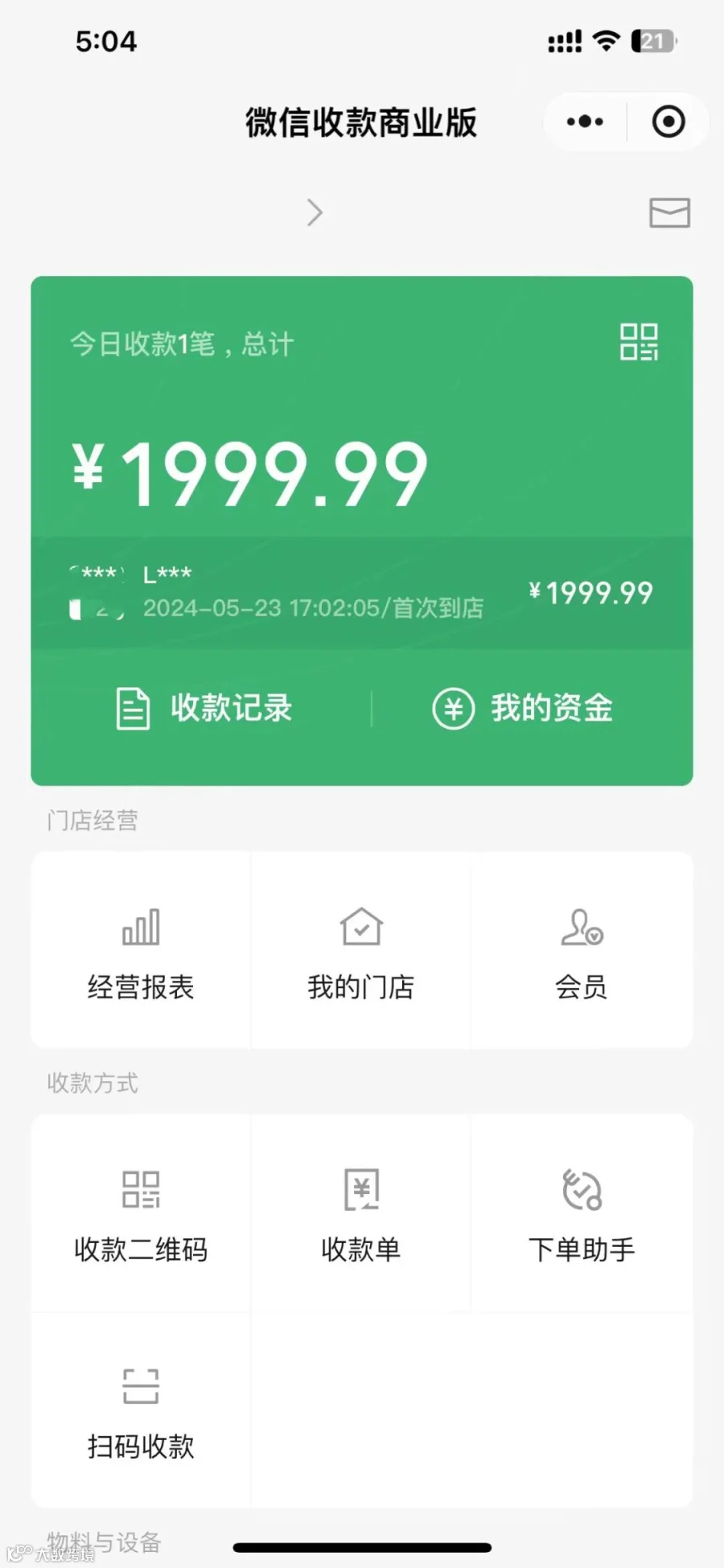Viewport: 724px width, 1568px height.
Task: Open 下单助手 order assistant
Action: tap(582, 1213)
